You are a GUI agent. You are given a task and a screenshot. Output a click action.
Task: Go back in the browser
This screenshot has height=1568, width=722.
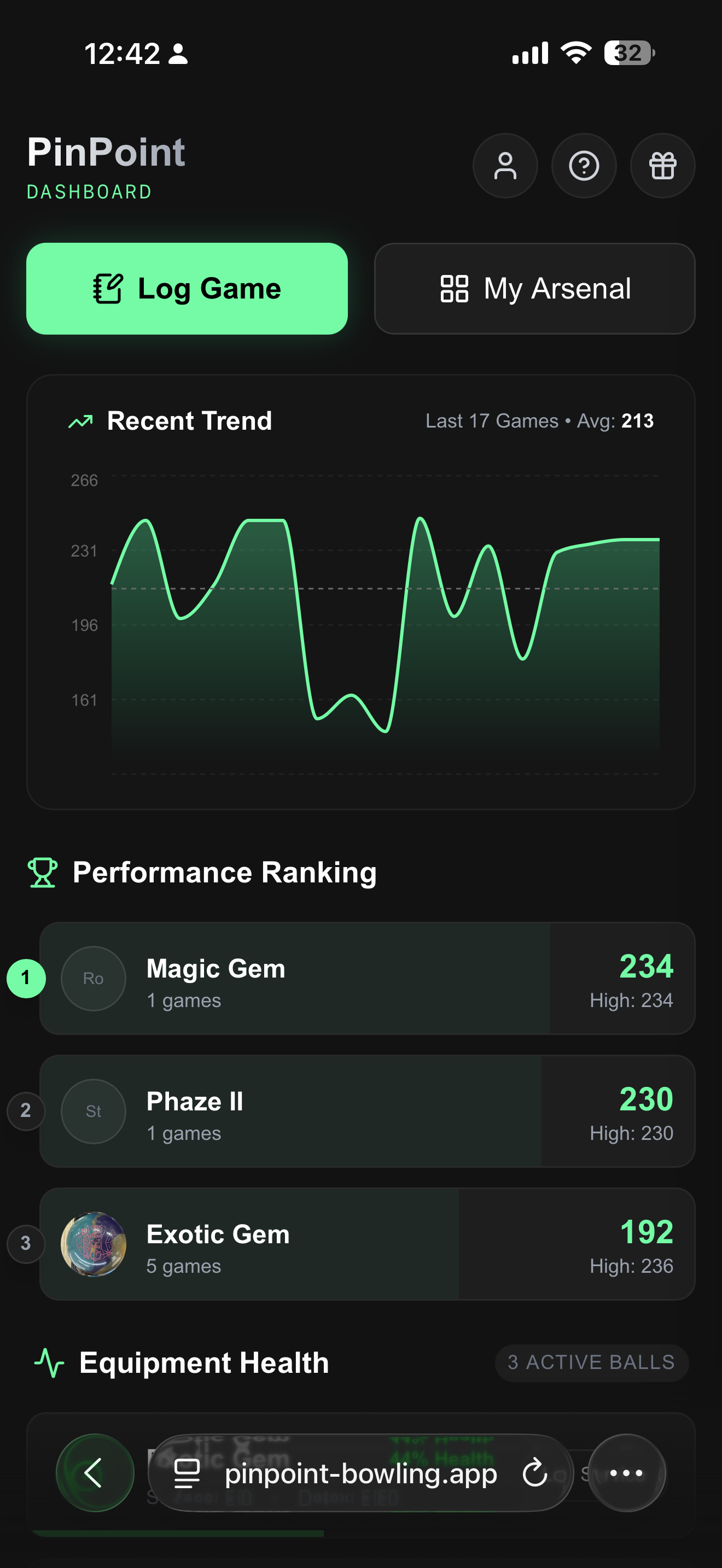(x=95, y=1472)
